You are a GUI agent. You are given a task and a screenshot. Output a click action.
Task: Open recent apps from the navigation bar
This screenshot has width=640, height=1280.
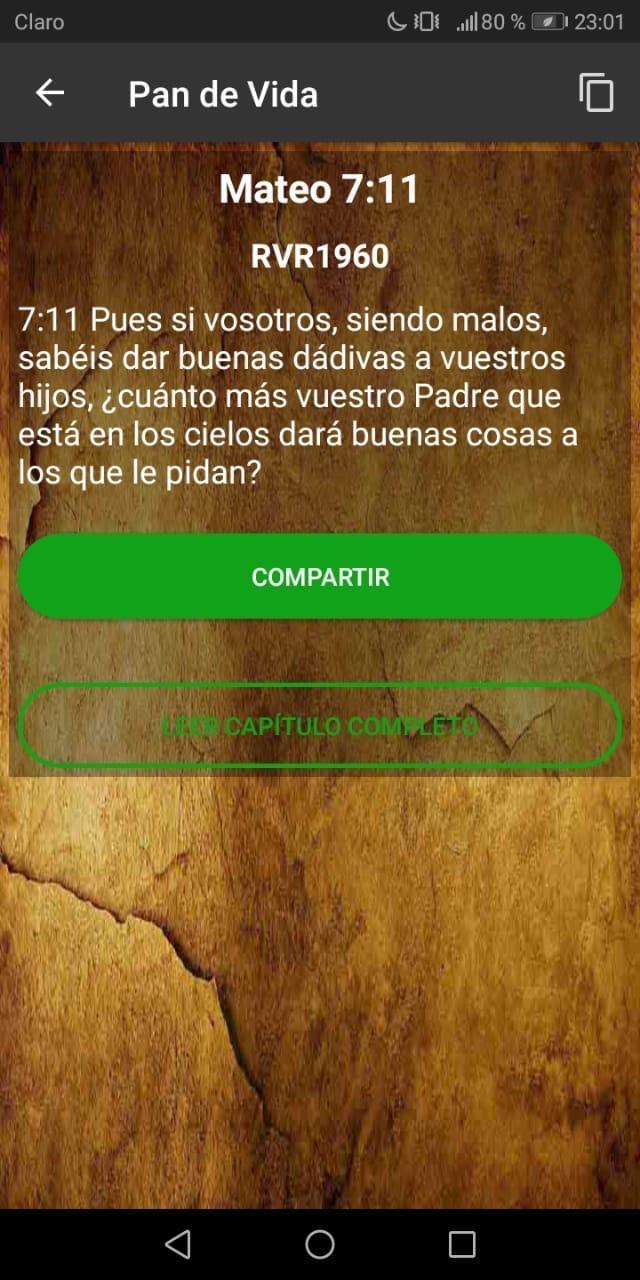point(461,1244)
